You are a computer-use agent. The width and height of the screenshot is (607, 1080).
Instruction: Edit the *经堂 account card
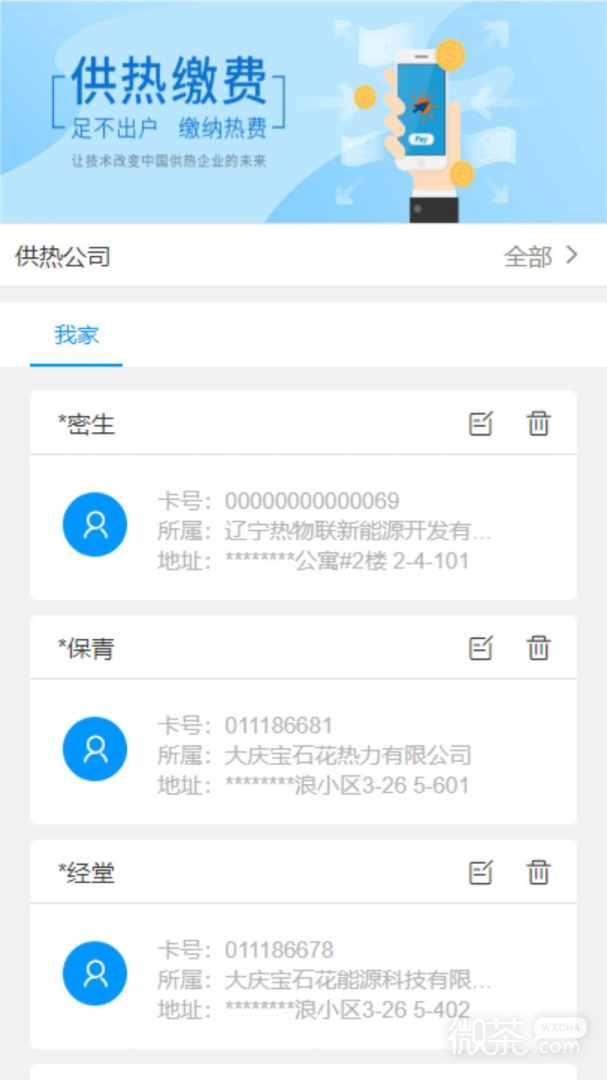[481, 873]
